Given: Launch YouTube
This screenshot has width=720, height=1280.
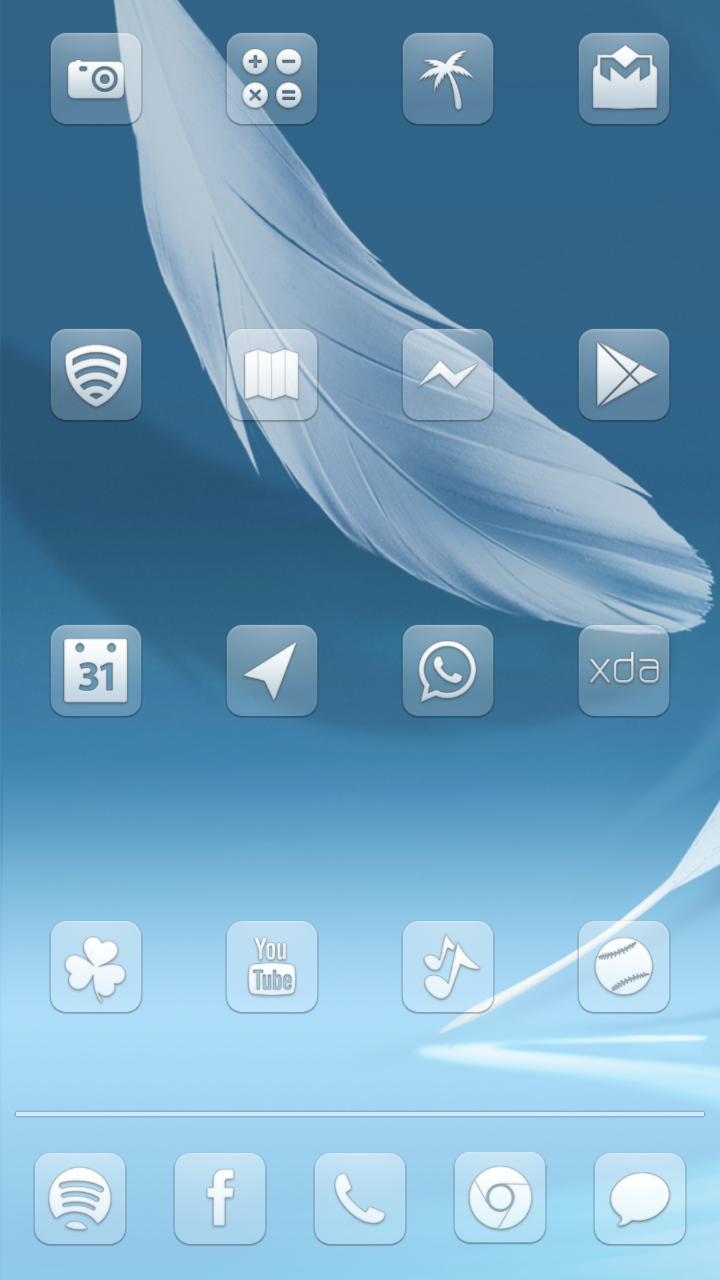Looking at the screenshot, I should tap(272, 967).
